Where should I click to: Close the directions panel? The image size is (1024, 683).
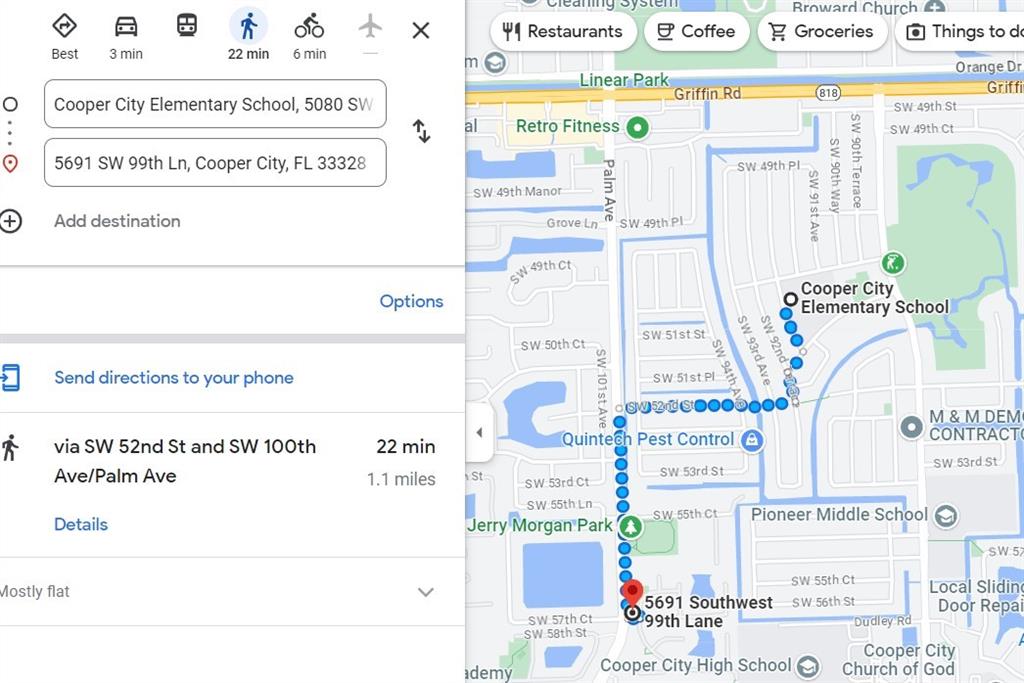pos(421,30)
